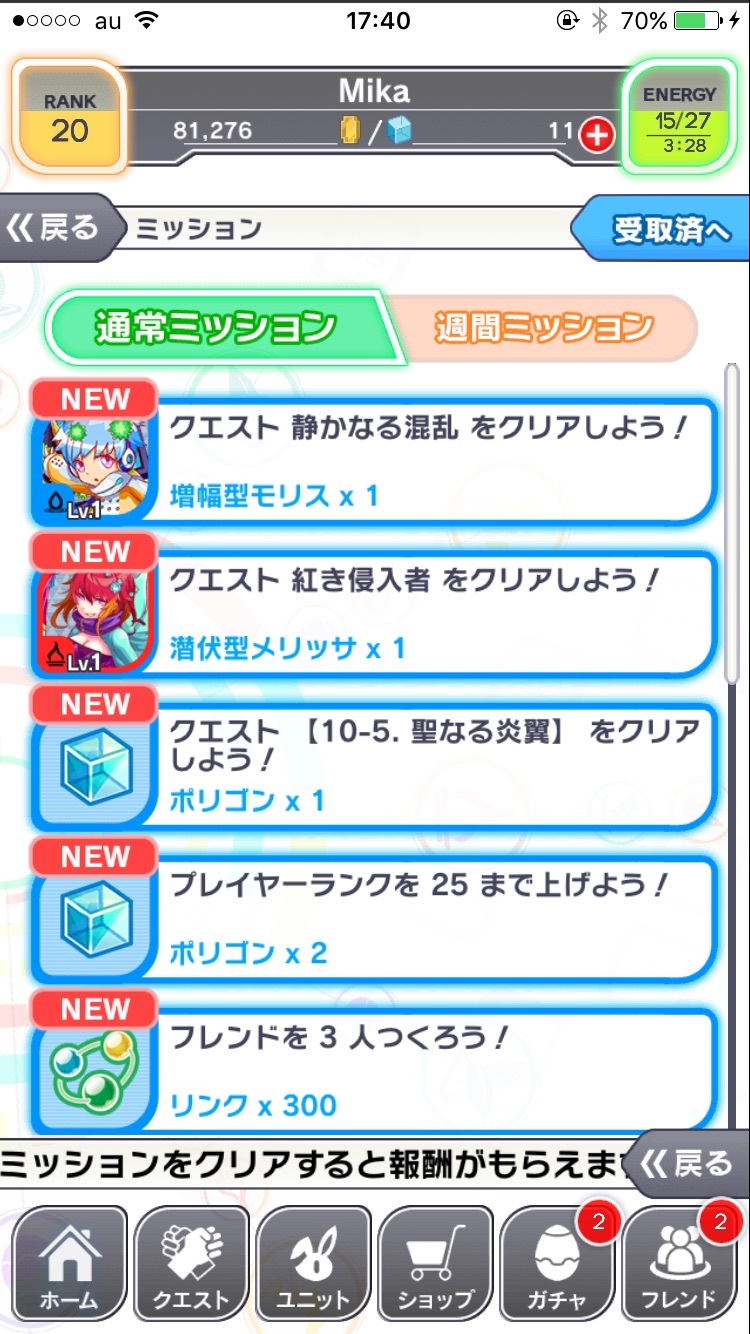
Task: Go to the ホーム screen
Action: (x=69, y=1264)
